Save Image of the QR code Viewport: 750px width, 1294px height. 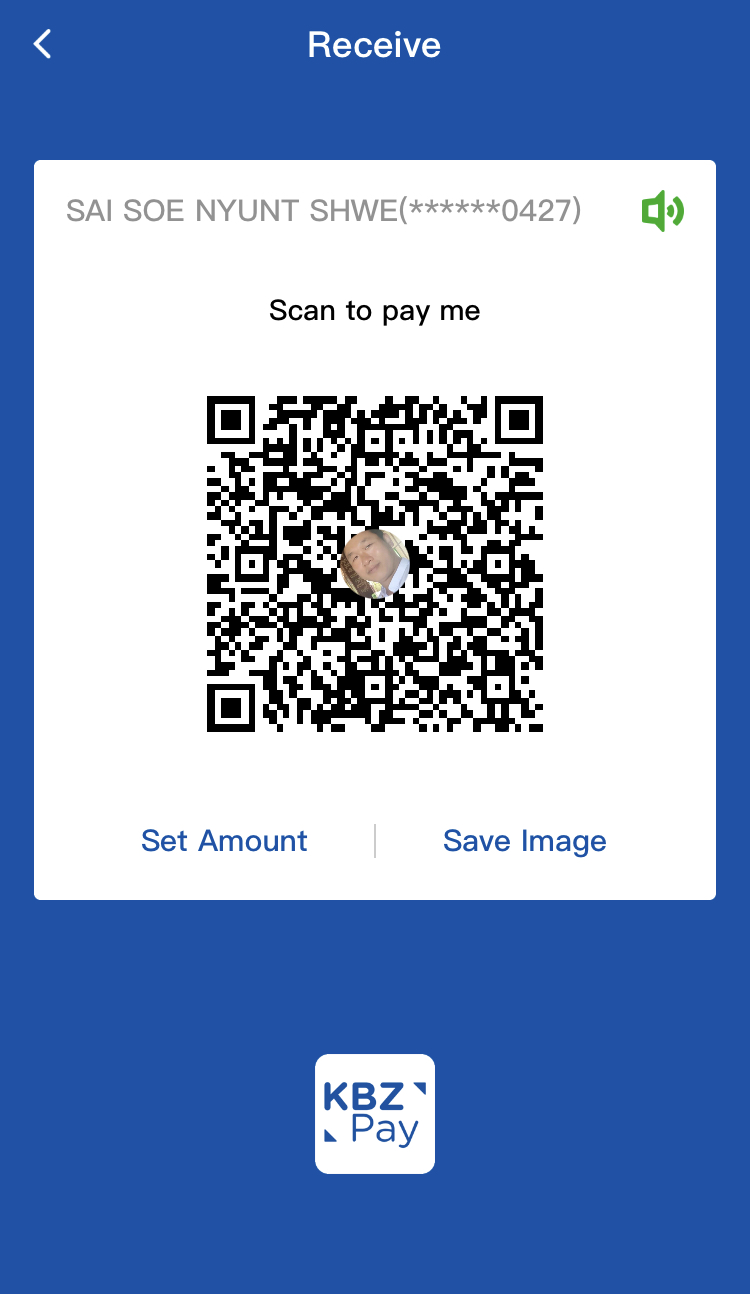(524, 841)
